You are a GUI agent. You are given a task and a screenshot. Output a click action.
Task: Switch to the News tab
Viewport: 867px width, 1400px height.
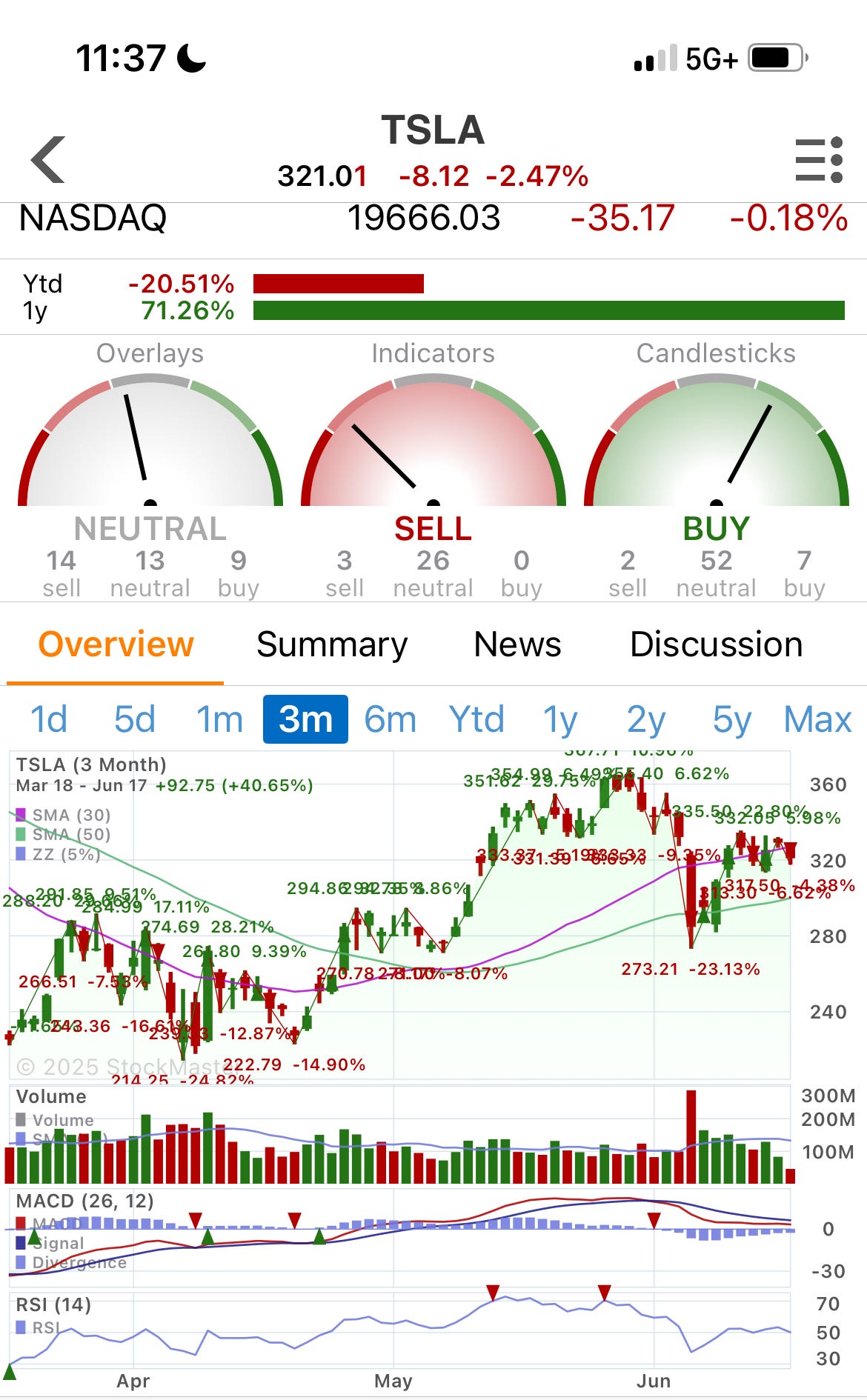517,644
